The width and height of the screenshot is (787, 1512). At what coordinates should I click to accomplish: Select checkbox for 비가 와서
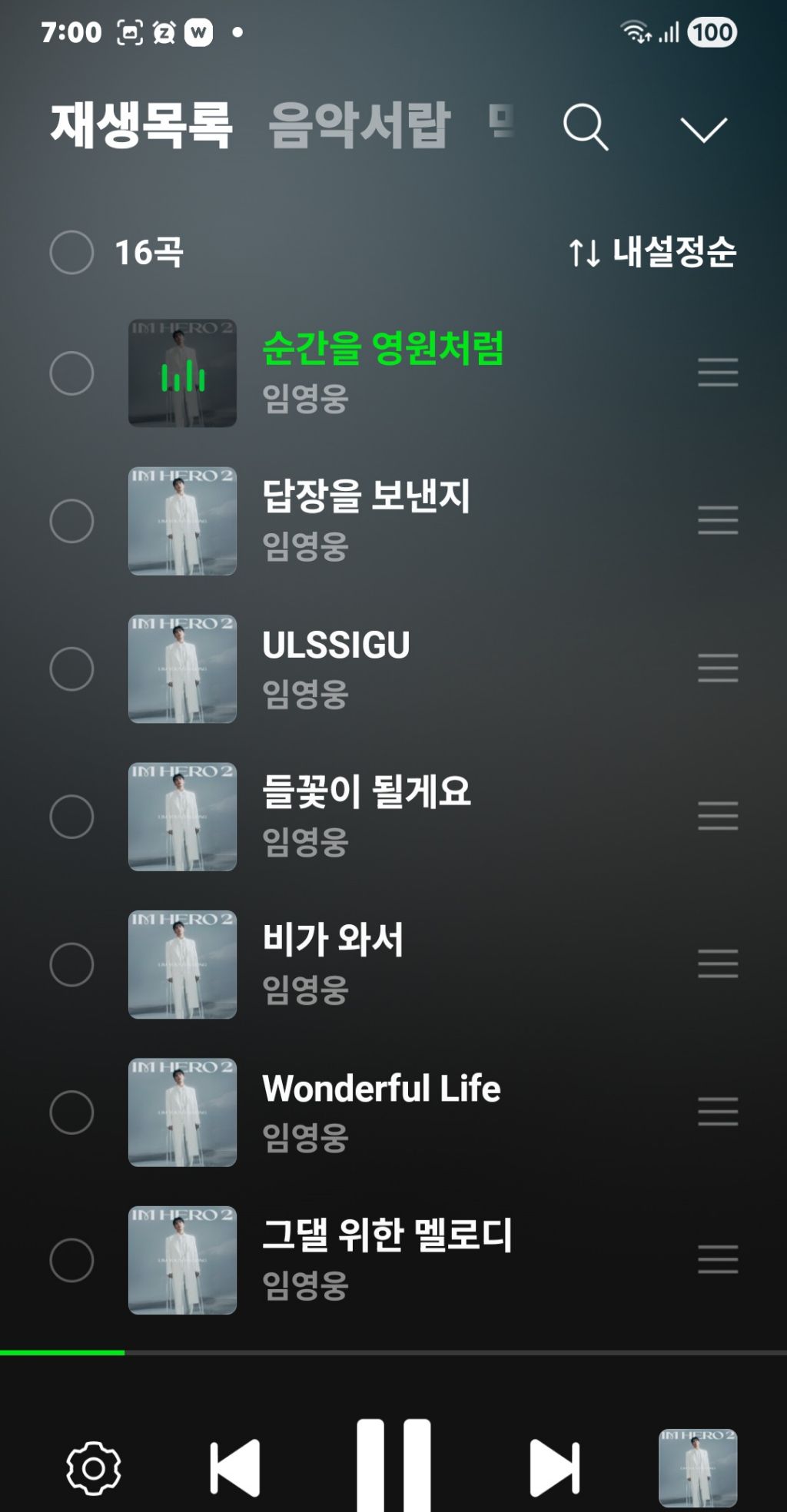pyautogui.click(x=71, y=964)
